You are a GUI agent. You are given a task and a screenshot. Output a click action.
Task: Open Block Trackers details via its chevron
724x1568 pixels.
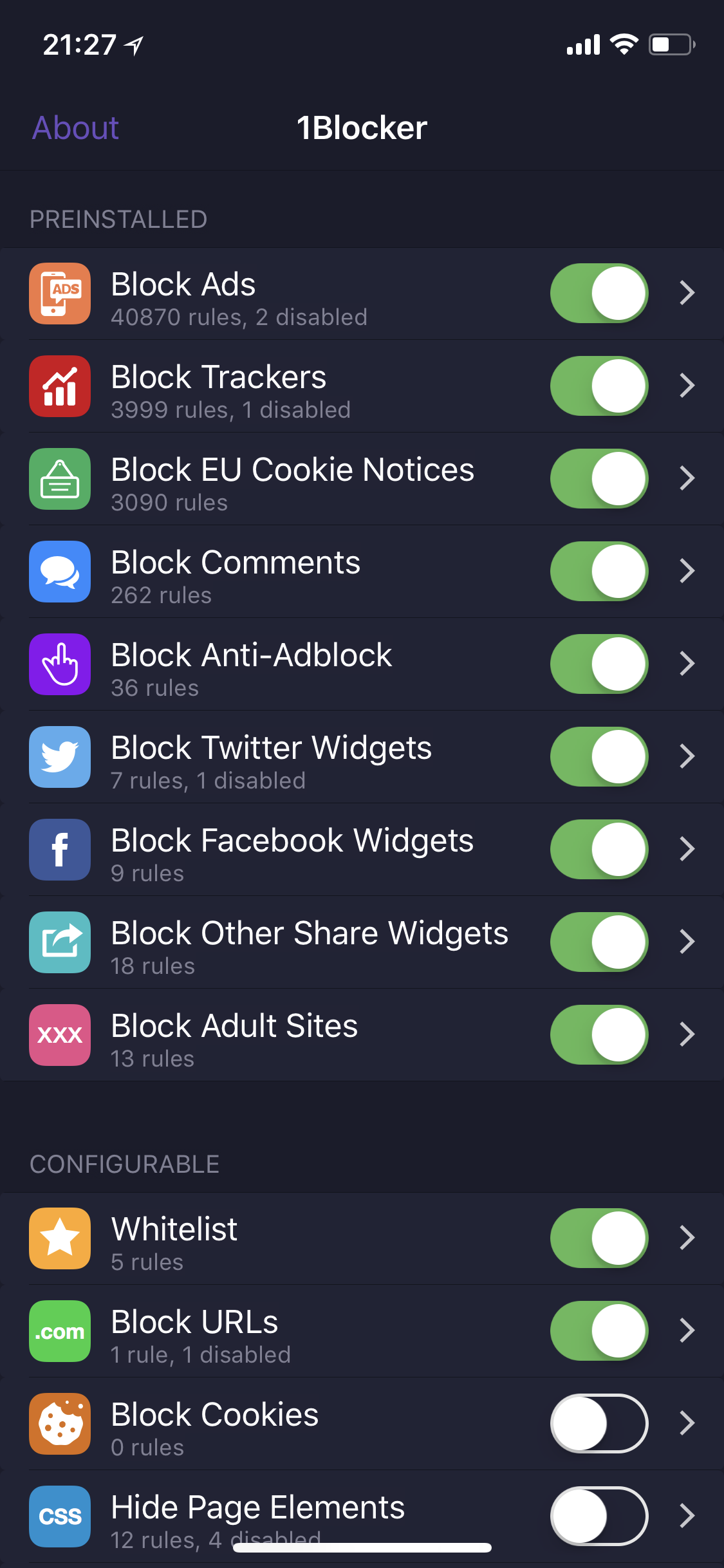[x=687, y=386]
